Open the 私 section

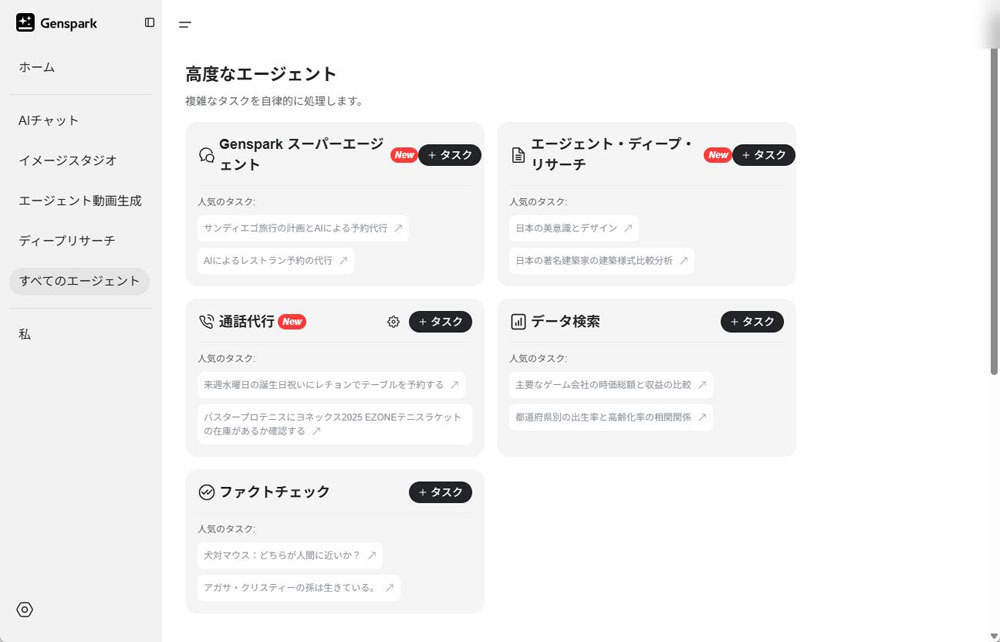pyautogui.click(x=25, y=334)
